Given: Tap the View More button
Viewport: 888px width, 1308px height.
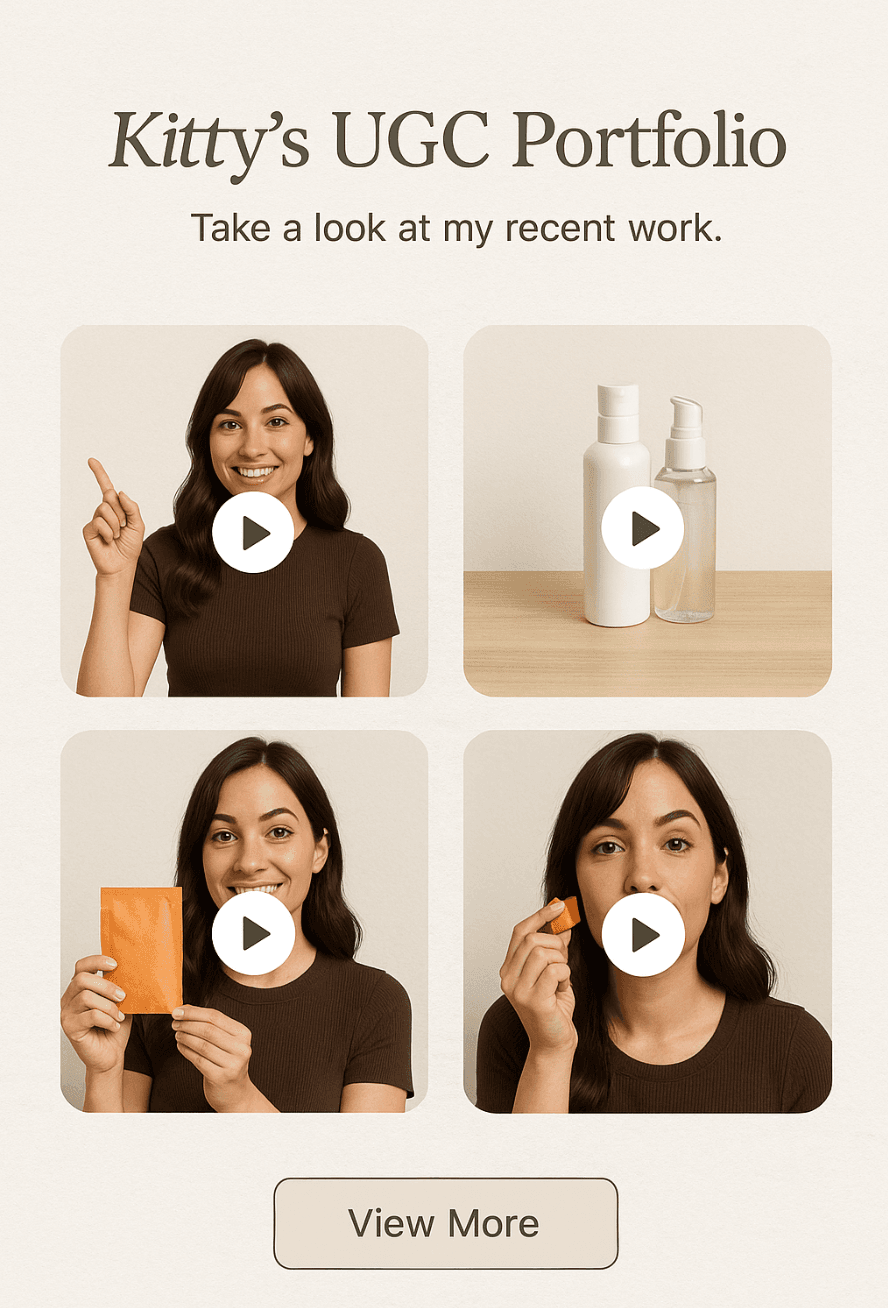Looking at the screenshot, I should (x=445, y=1223).
